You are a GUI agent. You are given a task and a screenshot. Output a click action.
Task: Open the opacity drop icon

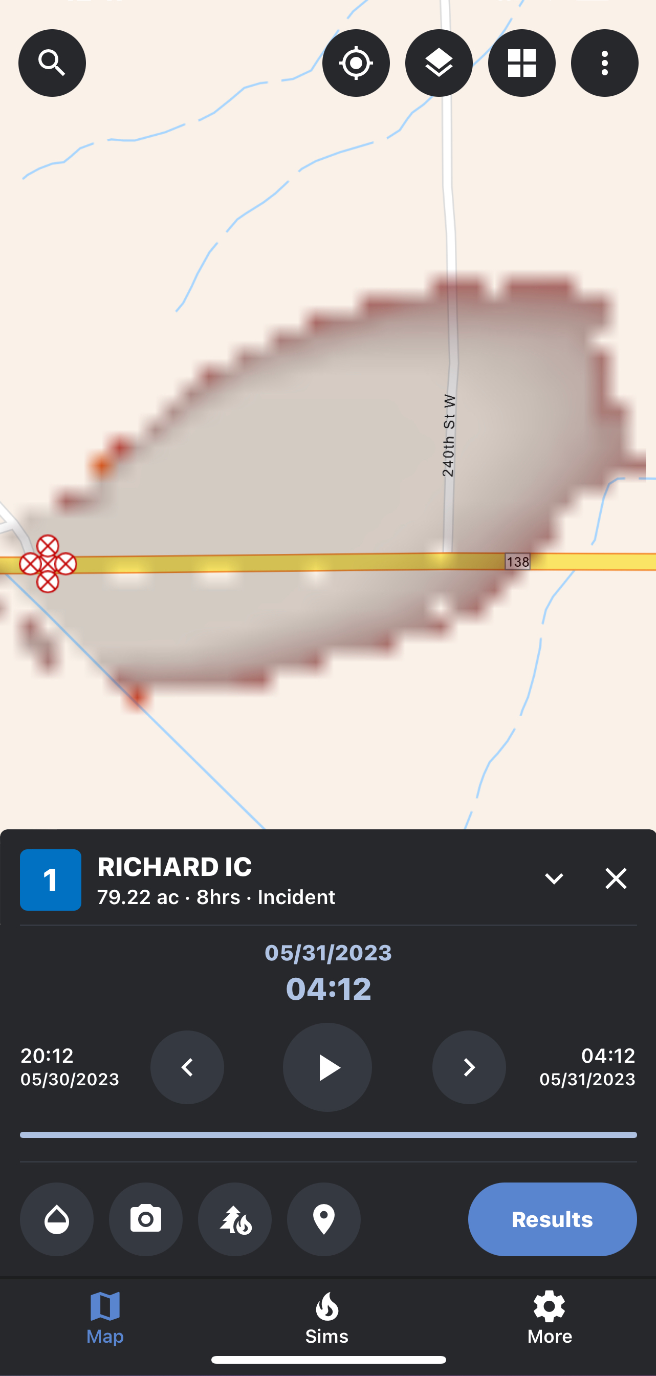[x=57, y=1220]
